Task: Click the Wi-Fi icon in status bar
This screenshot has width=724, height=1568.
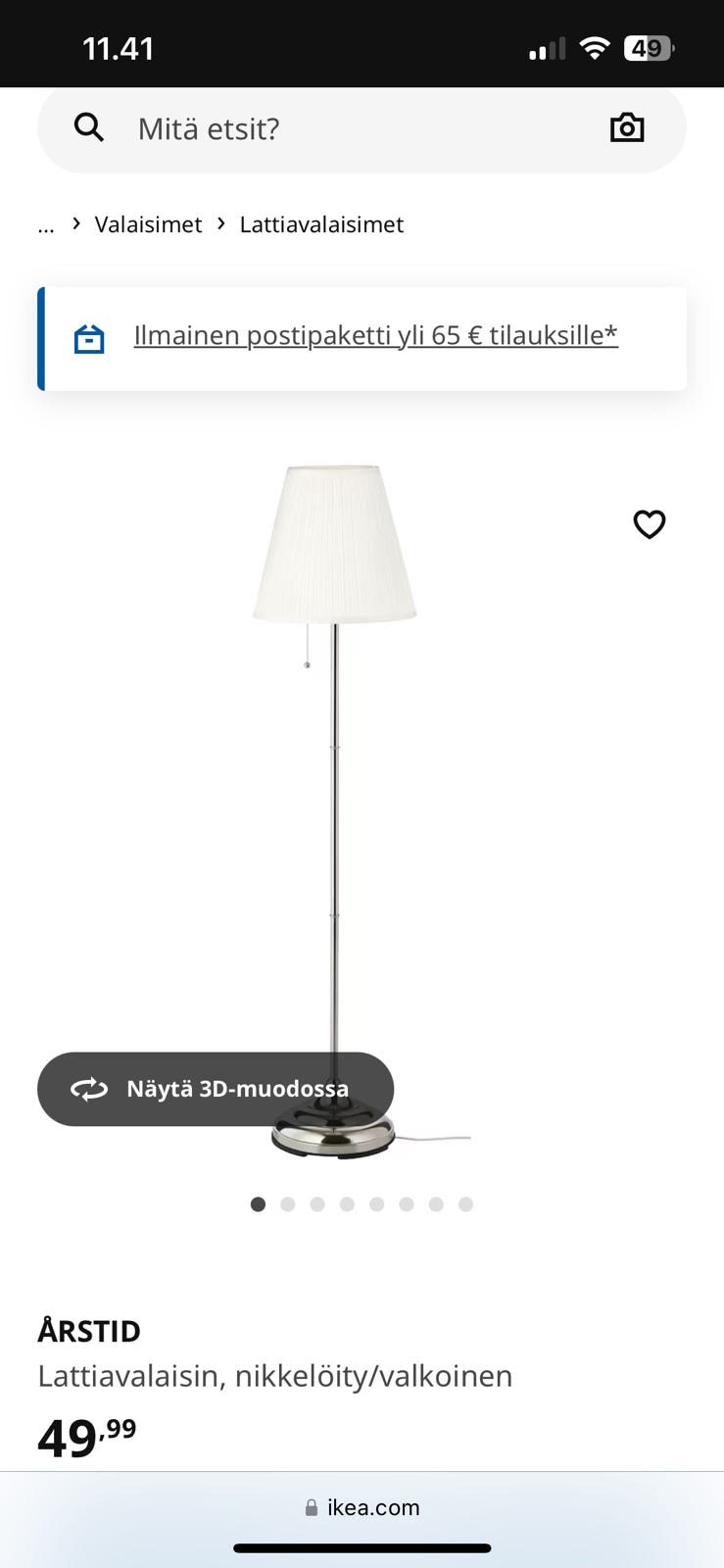Action: tap(595, 46)
